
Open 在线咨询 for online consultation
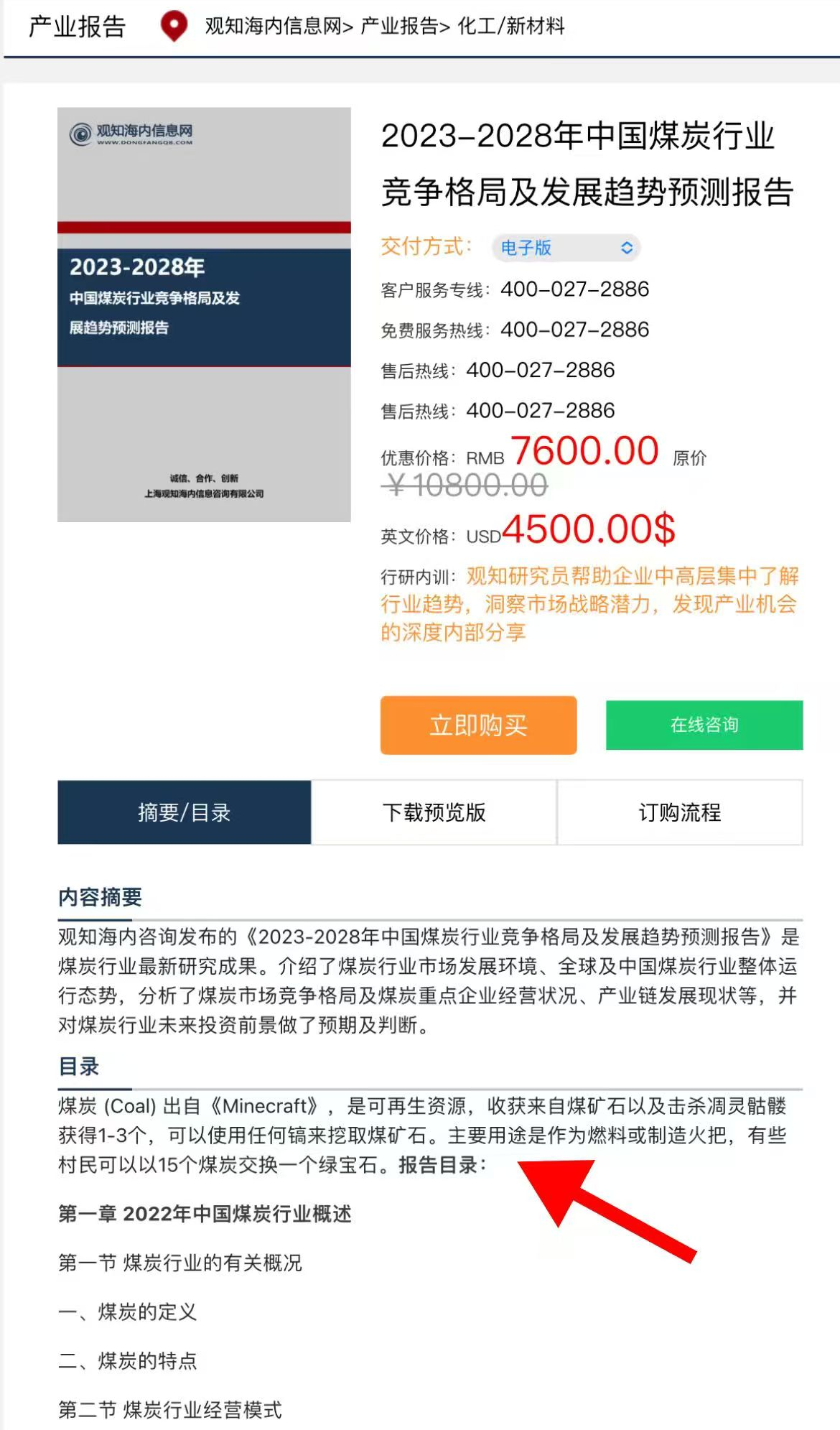[704, 725]
